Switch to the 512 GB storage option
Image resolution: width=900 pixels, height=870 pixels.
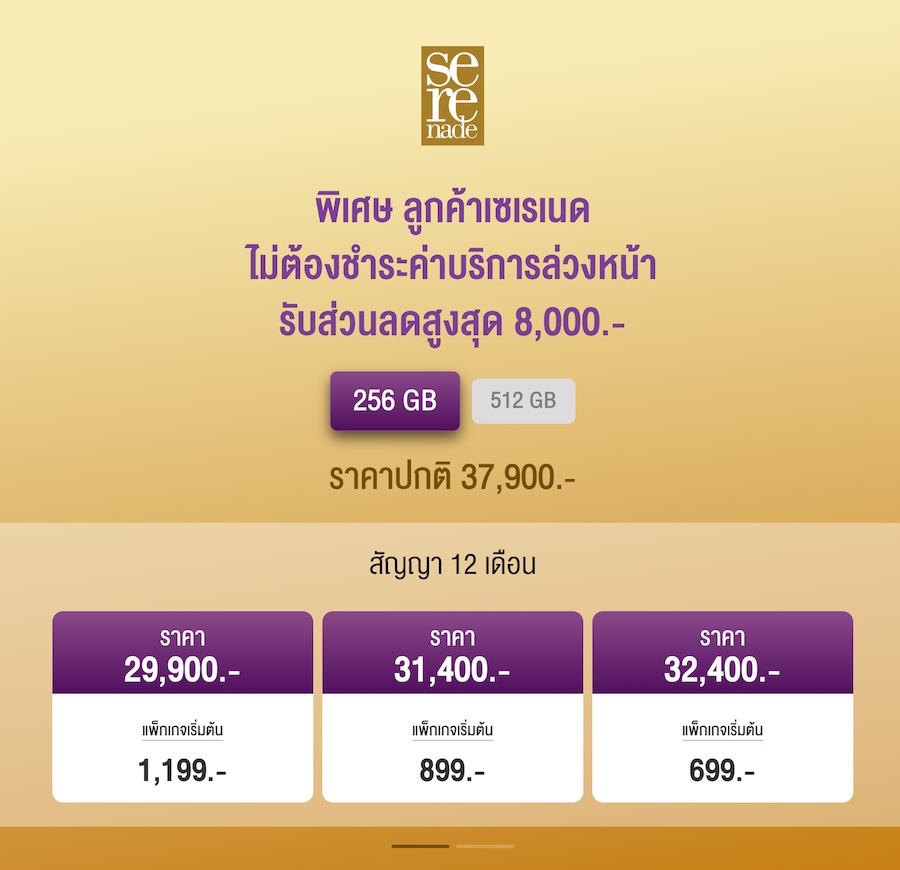point(523,401)
